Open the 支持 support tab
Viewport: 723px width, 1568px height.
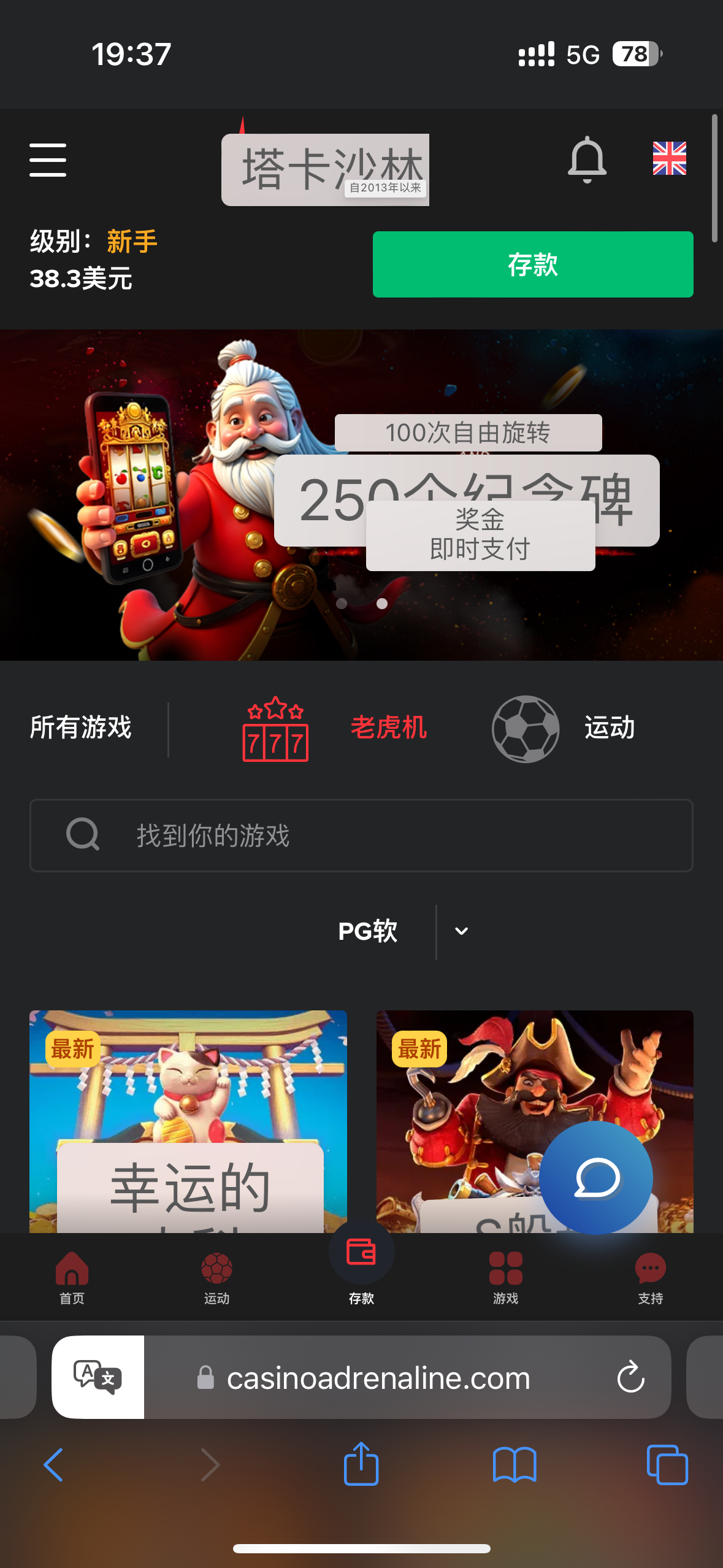(650, 1277)
